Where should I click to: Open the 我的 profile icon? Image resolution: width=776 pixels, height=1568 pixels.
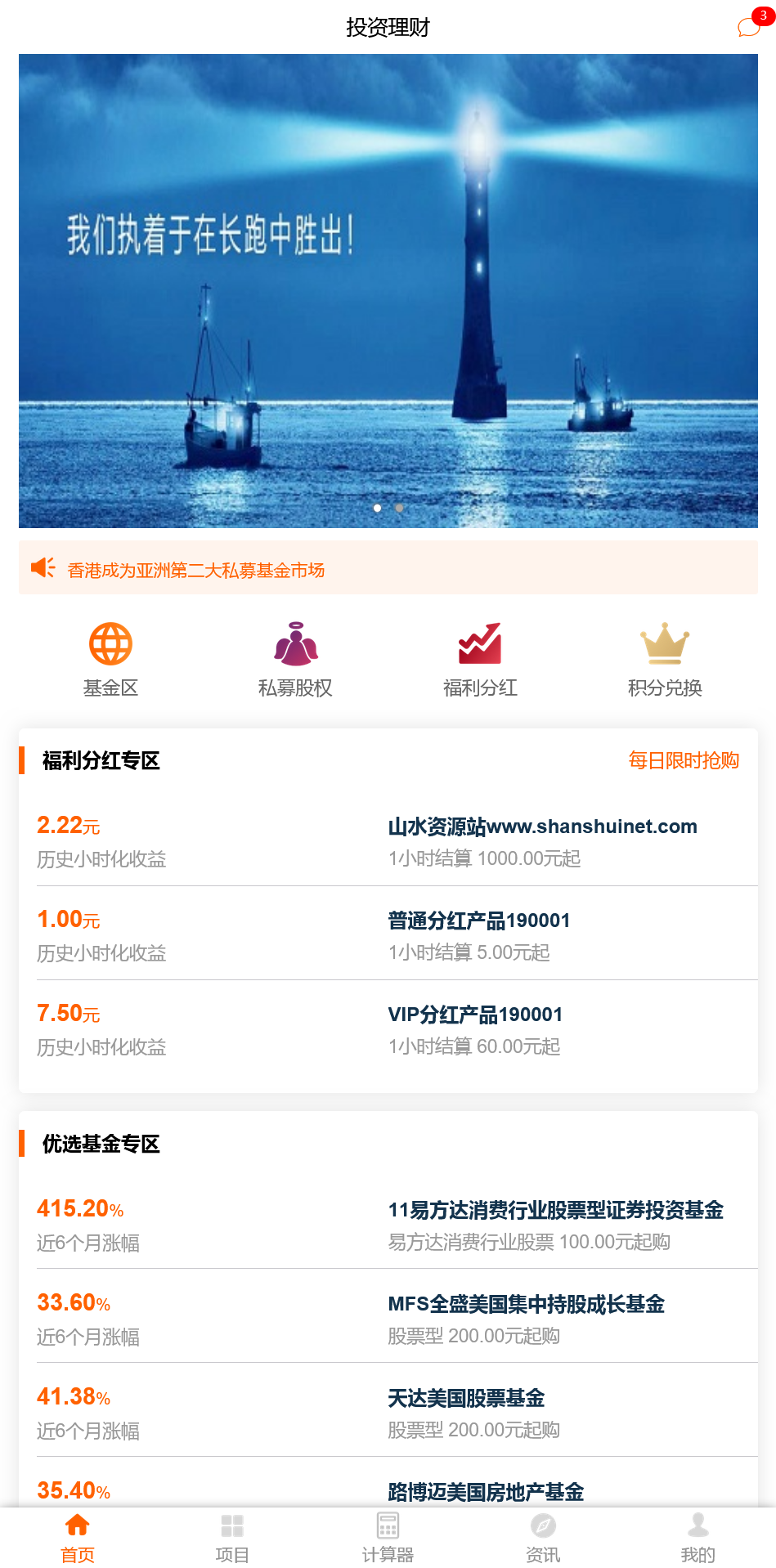click(698, 1522)
